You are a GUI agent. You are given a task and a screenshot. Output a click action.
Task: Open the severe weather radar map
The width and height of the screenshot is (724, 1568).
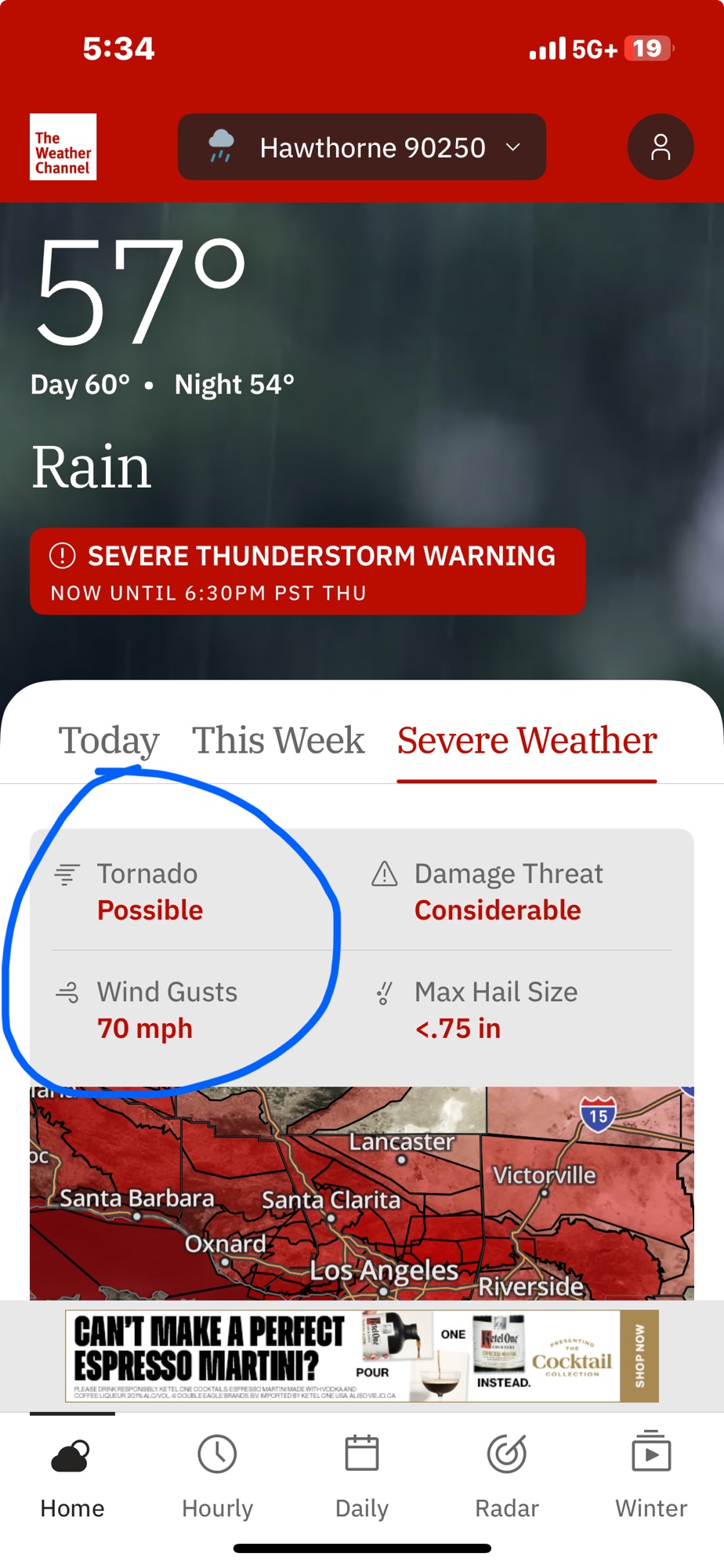(362, 1193)
